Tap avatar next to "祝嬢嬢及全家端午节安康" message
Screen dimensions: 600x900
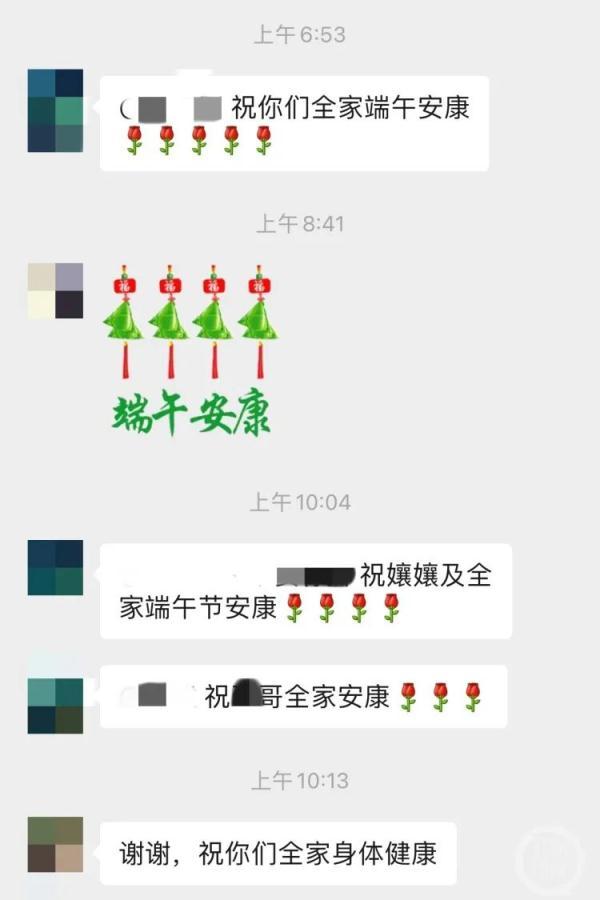pyautogui.click(x=55, y=567)
